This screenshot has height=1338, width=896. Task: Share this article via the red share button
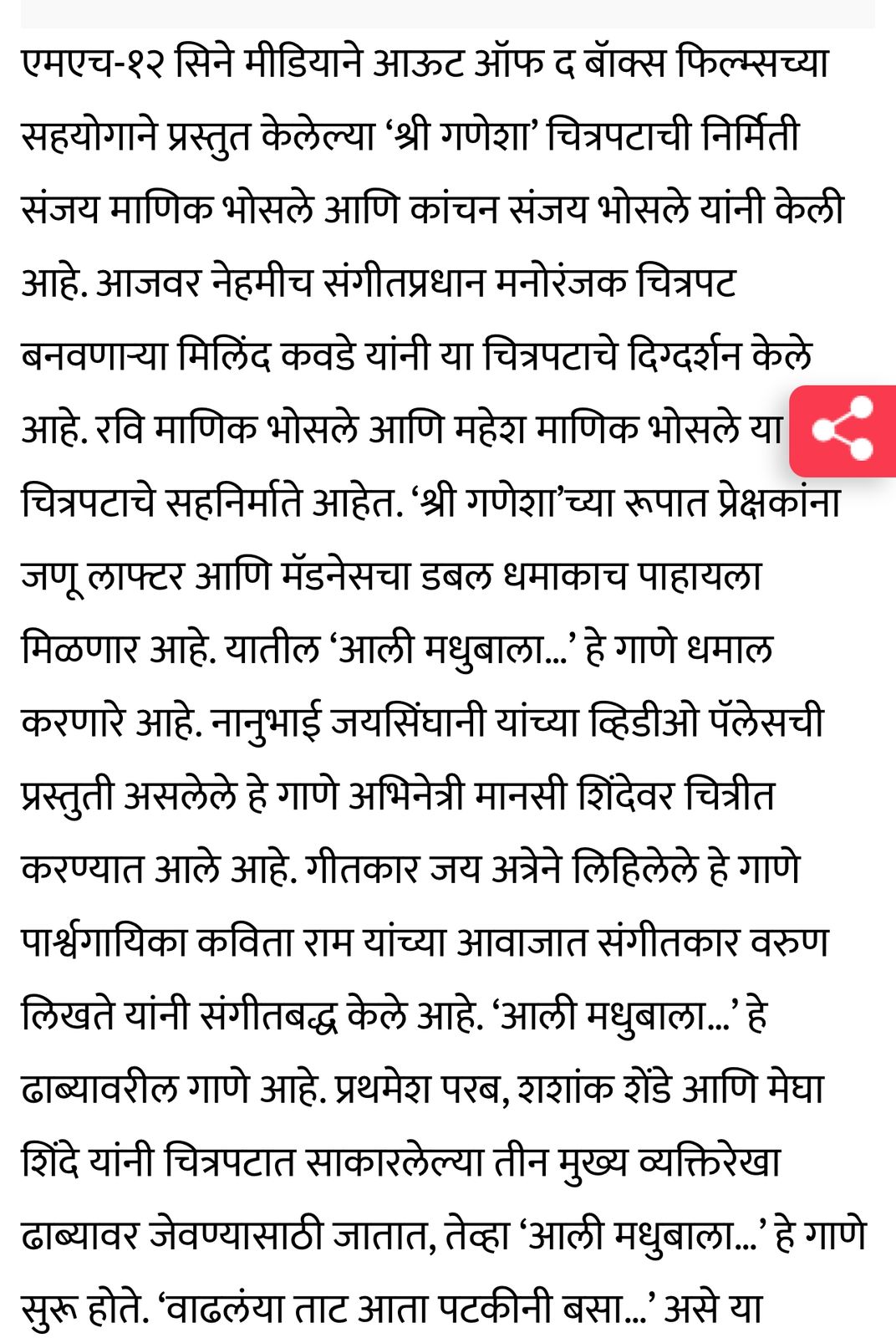(843, 430)
